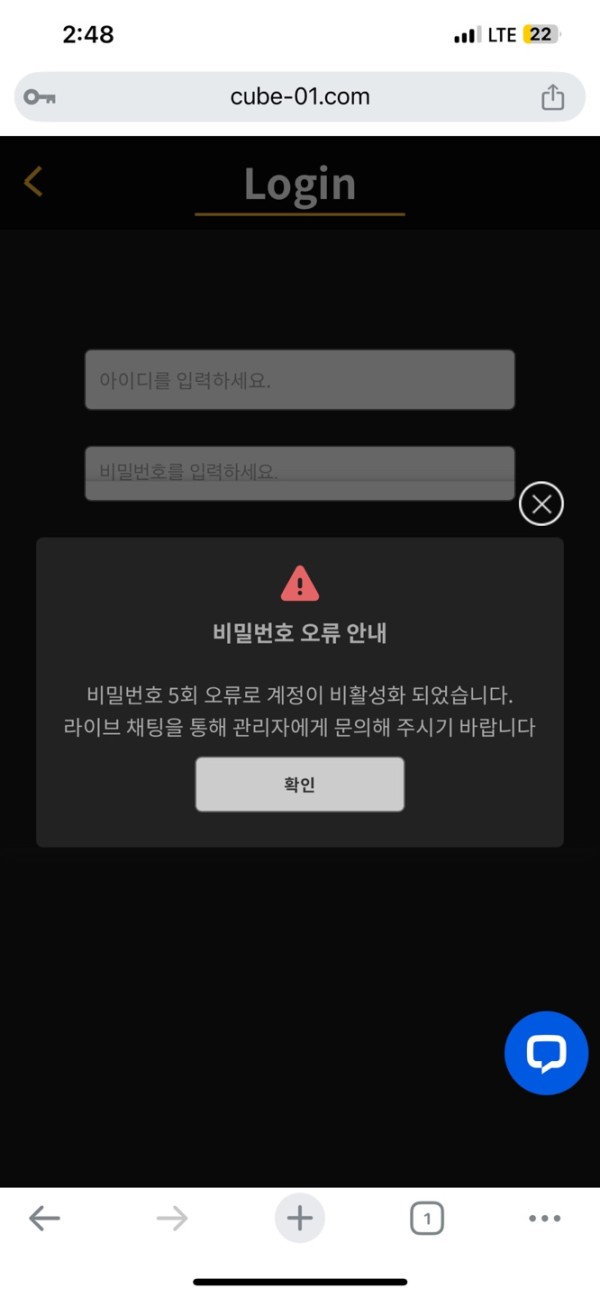Screen dimensions: 600x1297
Task: Open the live chat bubble
Action: coord(546,1053)
